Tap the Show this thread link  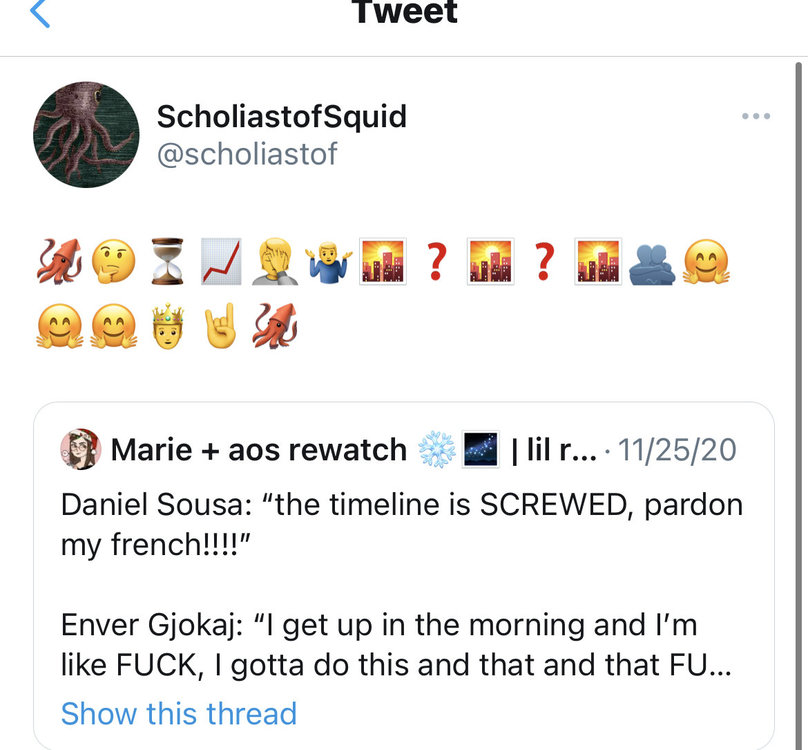[179, 713]
